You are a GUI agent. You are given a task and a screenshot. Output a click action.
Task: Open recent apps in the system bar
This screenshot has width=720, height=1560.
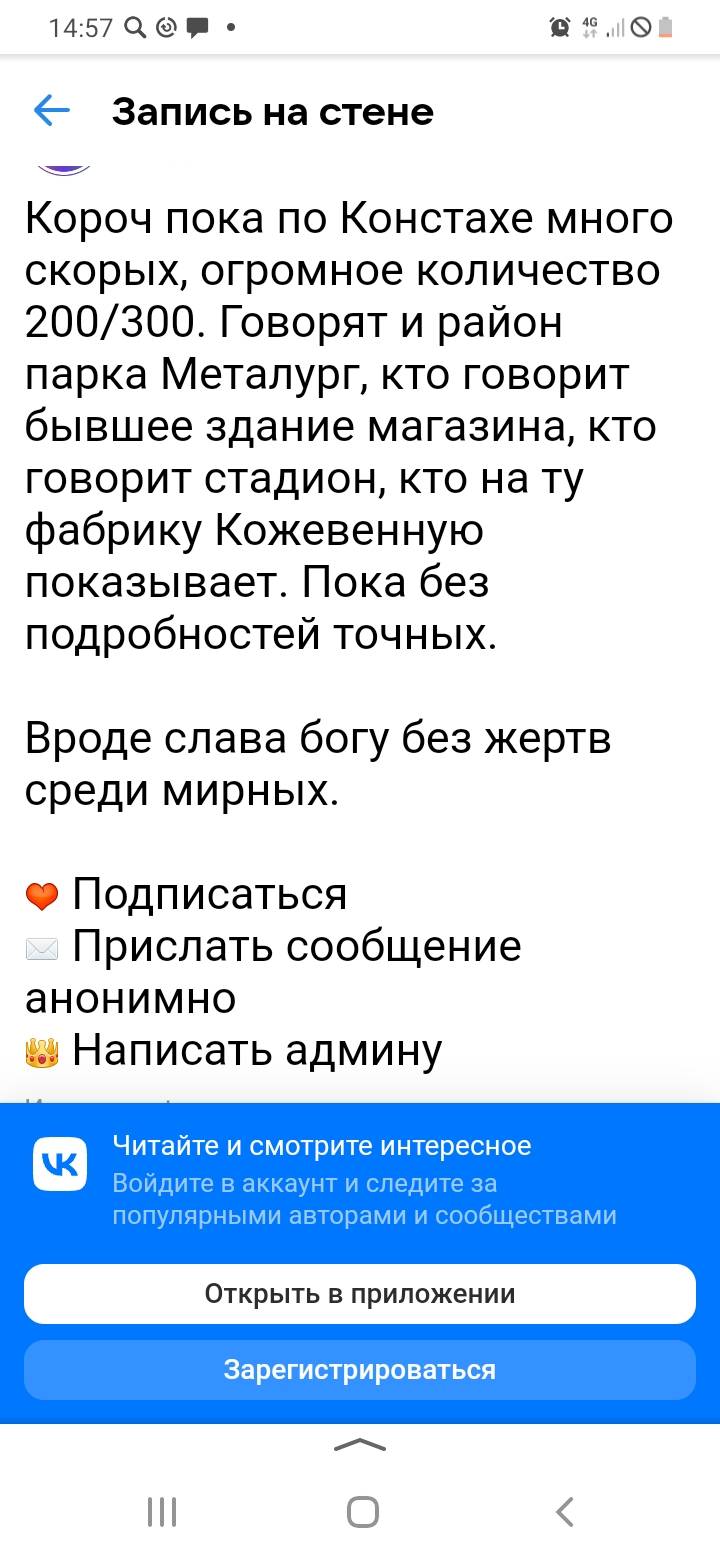coord(162,1512)
